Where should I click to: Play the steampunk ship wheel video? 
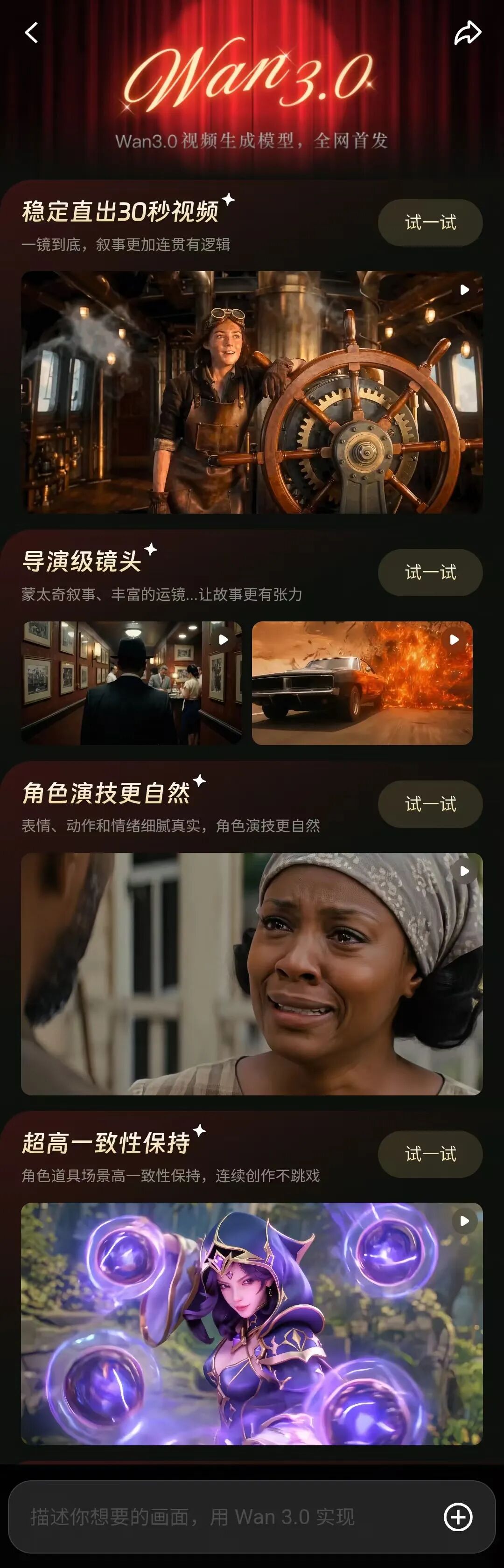[252, 393]
